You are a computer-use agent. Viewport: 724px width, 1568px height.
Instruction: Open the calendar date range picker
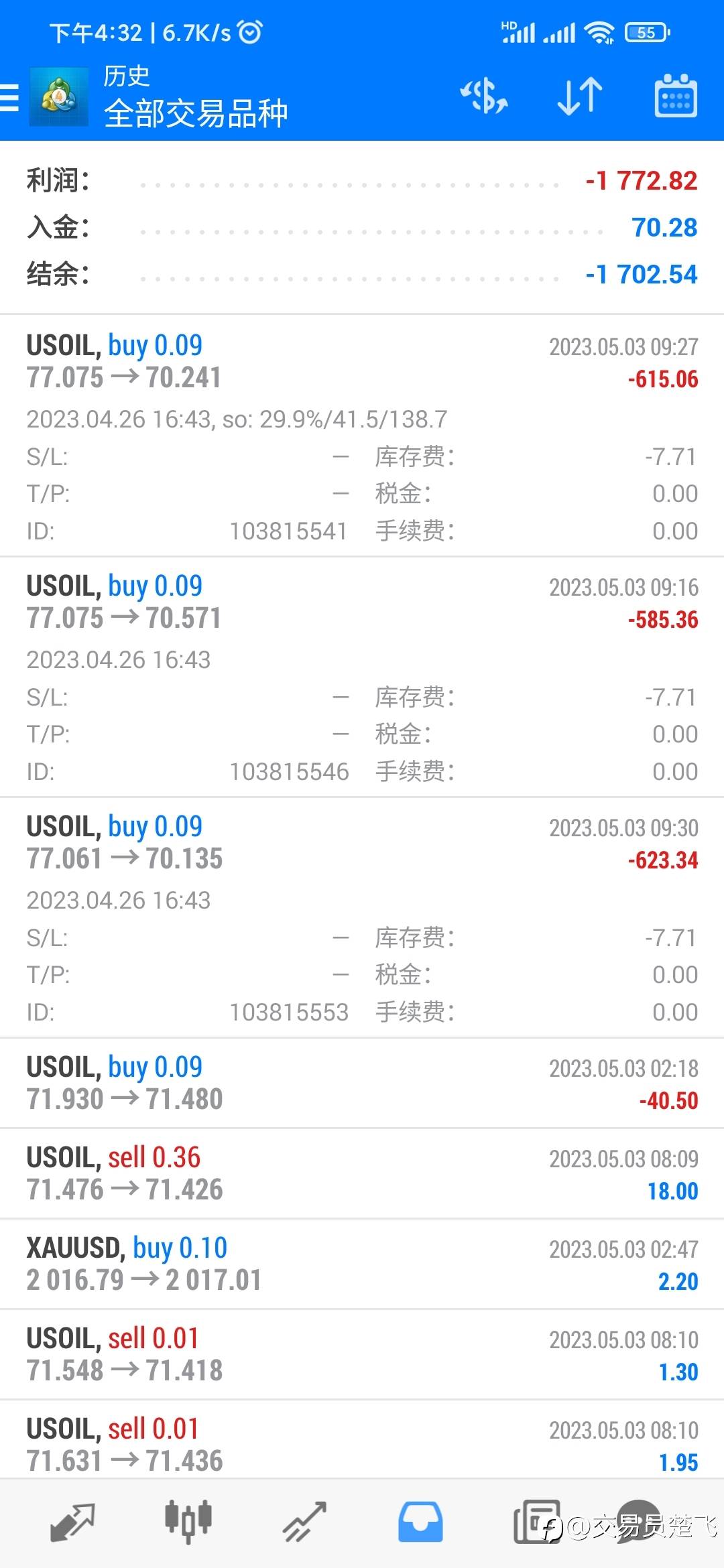pyautogui.click(x=676, y=96)
